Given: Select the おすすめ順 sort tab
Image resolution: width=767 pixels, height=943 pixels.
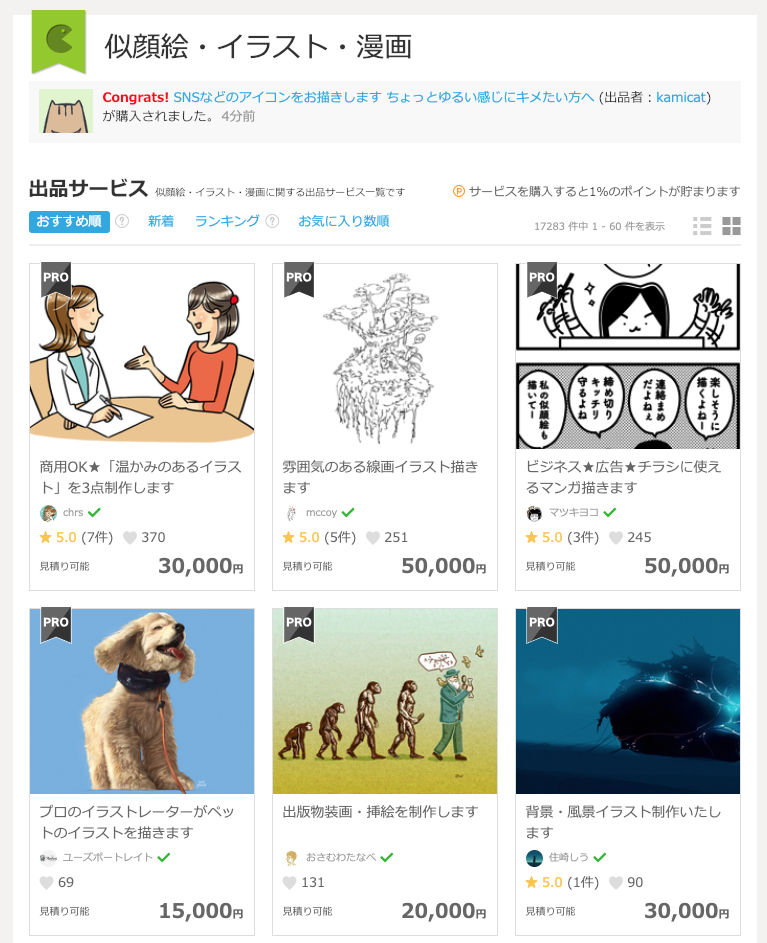Looking at the screenshot, I should (69, 221).
